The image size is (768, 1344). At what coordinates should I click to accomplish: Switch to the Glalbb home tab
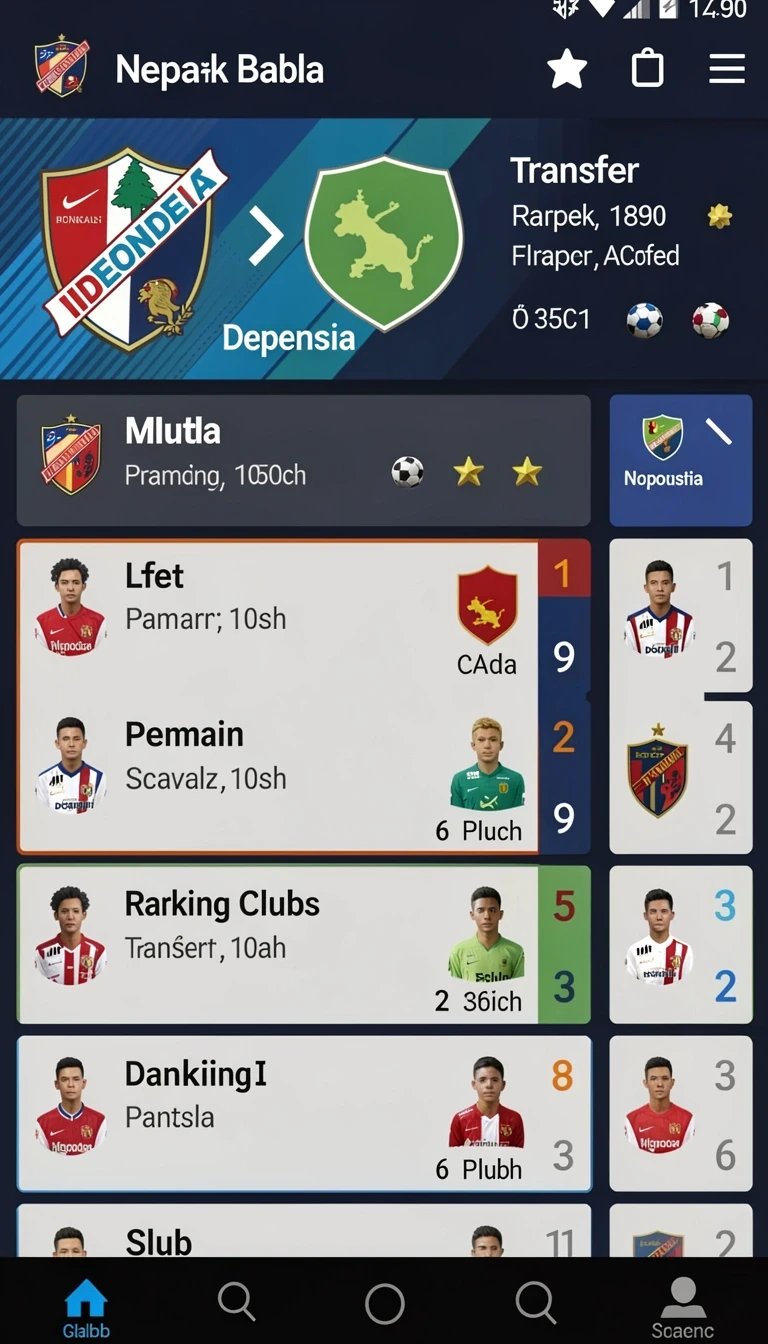pyautogui.click(x=86, y=1308)
